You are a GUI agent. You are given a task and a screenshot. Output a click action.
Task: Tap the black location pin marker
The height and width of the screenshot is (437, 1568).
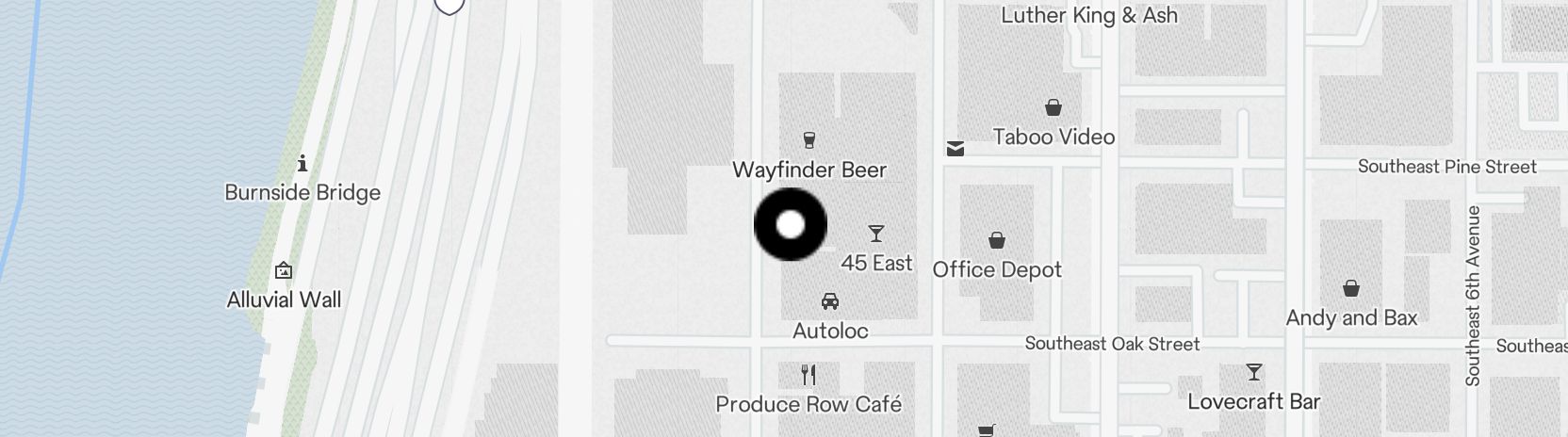click(791, 225)
